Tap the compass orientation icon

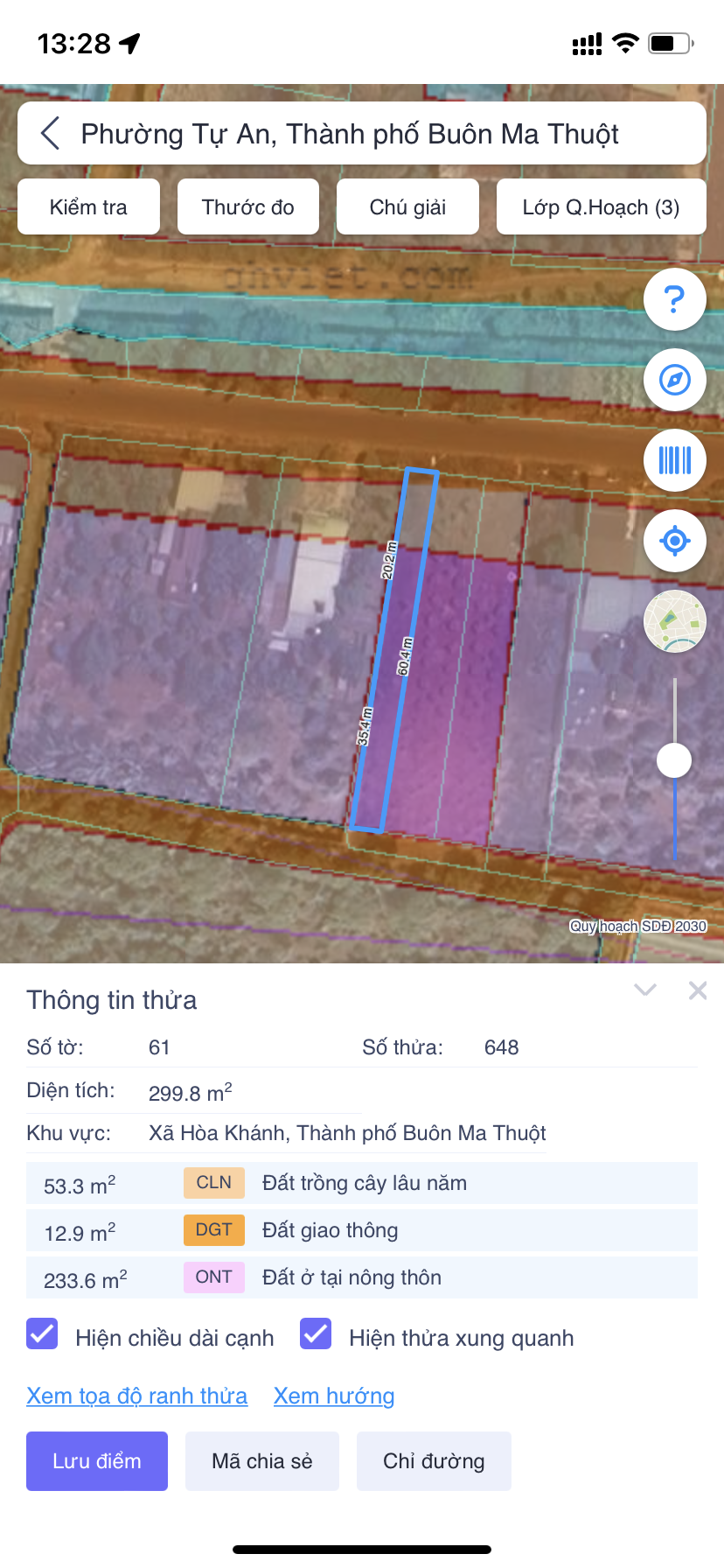[x=674, y=381]
